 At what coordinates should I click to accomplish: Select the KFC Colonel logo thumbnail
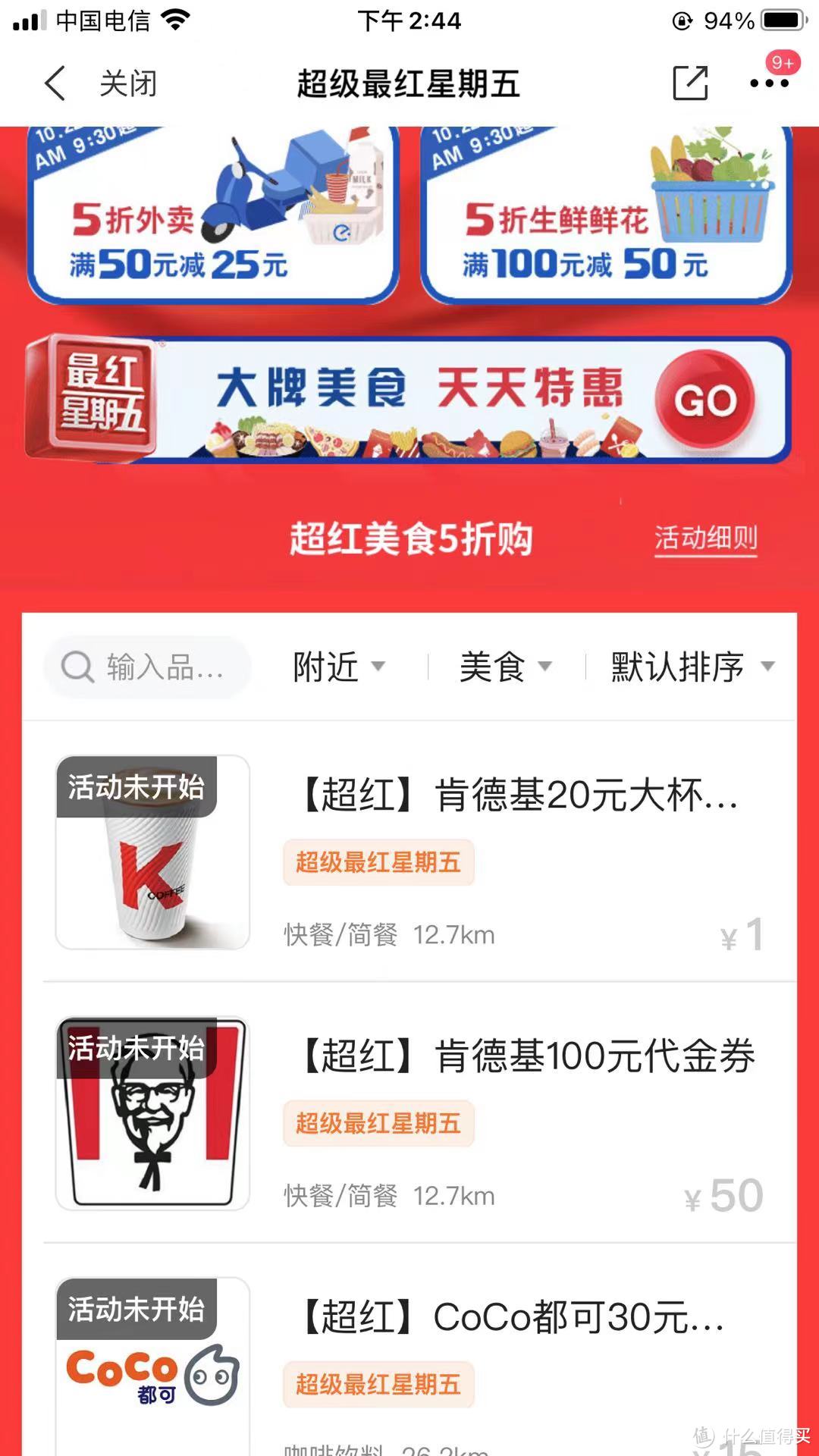[x=152, y=1115]
